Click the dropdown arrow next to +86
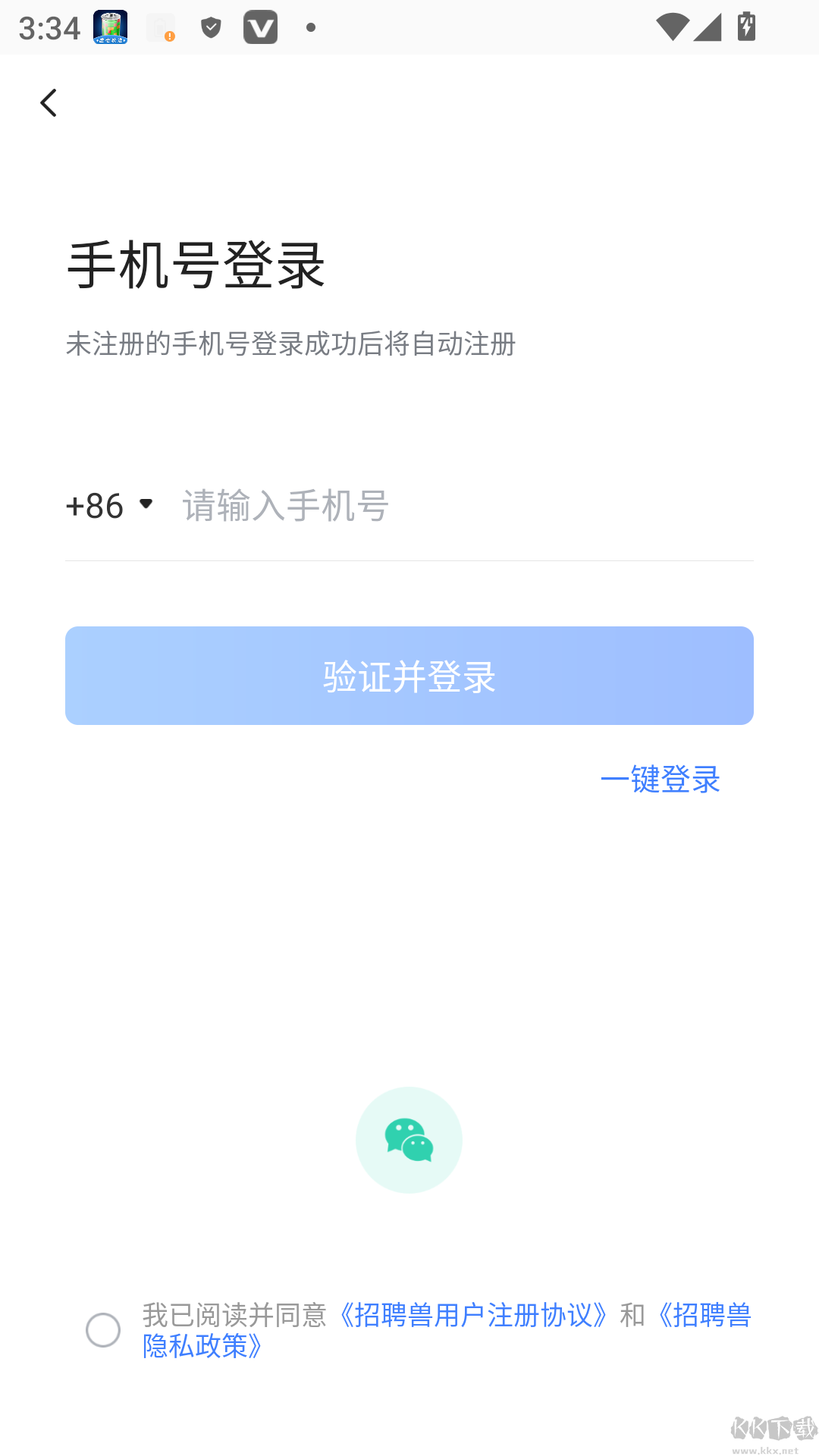Viewport: 819px width, 1456px height. pos(146,505)
